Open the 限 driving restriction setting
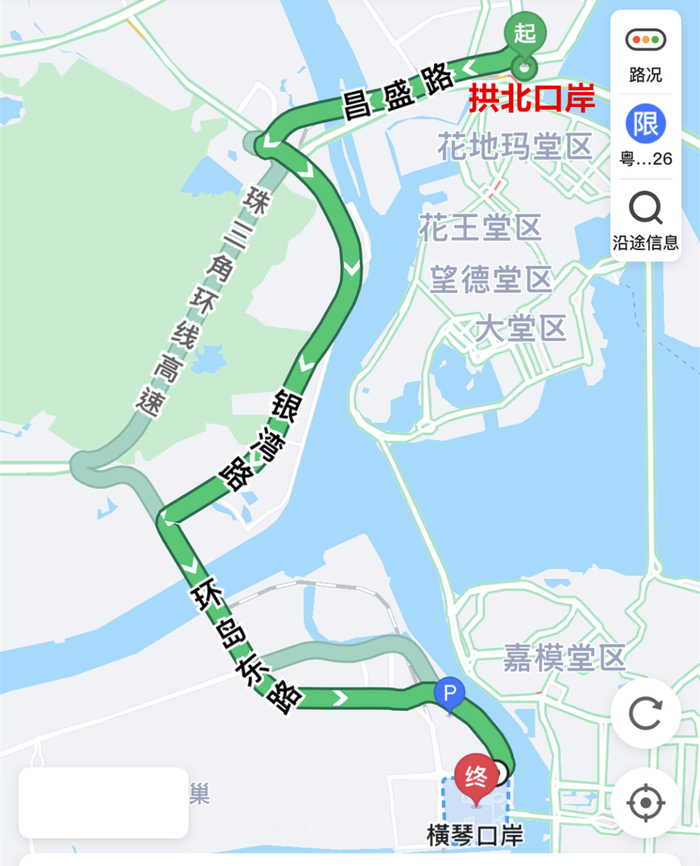The width and height of the screenshot is (700, 866). pyautogui.click(x=645, y=136)
